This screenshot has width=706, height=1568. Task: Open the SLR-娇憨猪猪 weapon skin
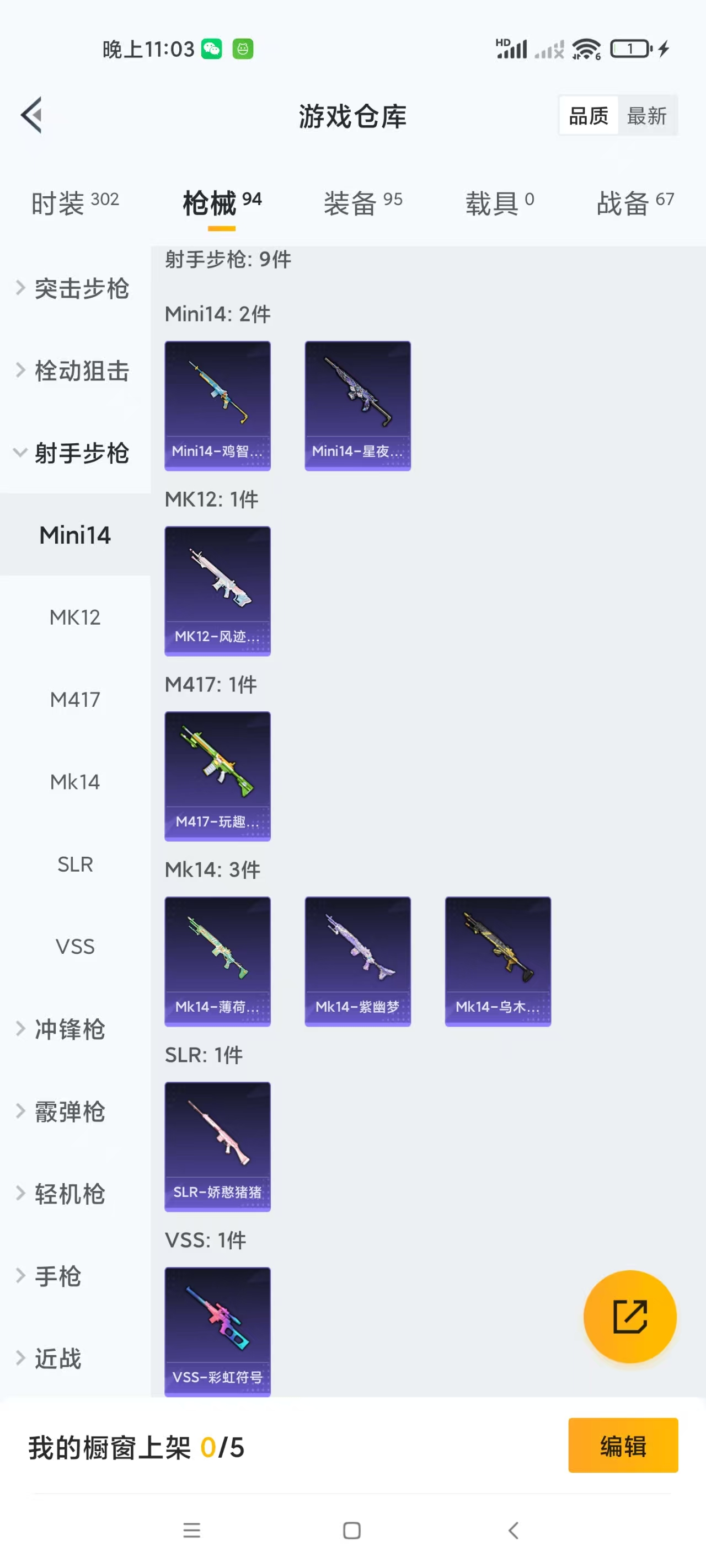217,1147
